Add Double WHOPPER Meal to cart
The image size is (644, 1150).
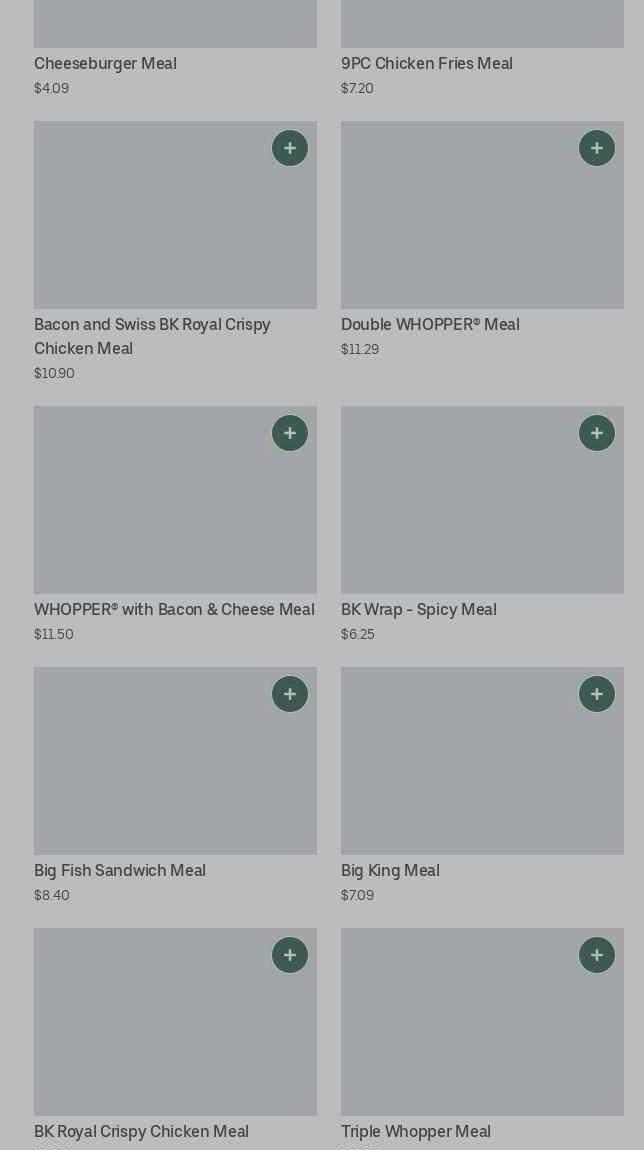tap(597, 148)
